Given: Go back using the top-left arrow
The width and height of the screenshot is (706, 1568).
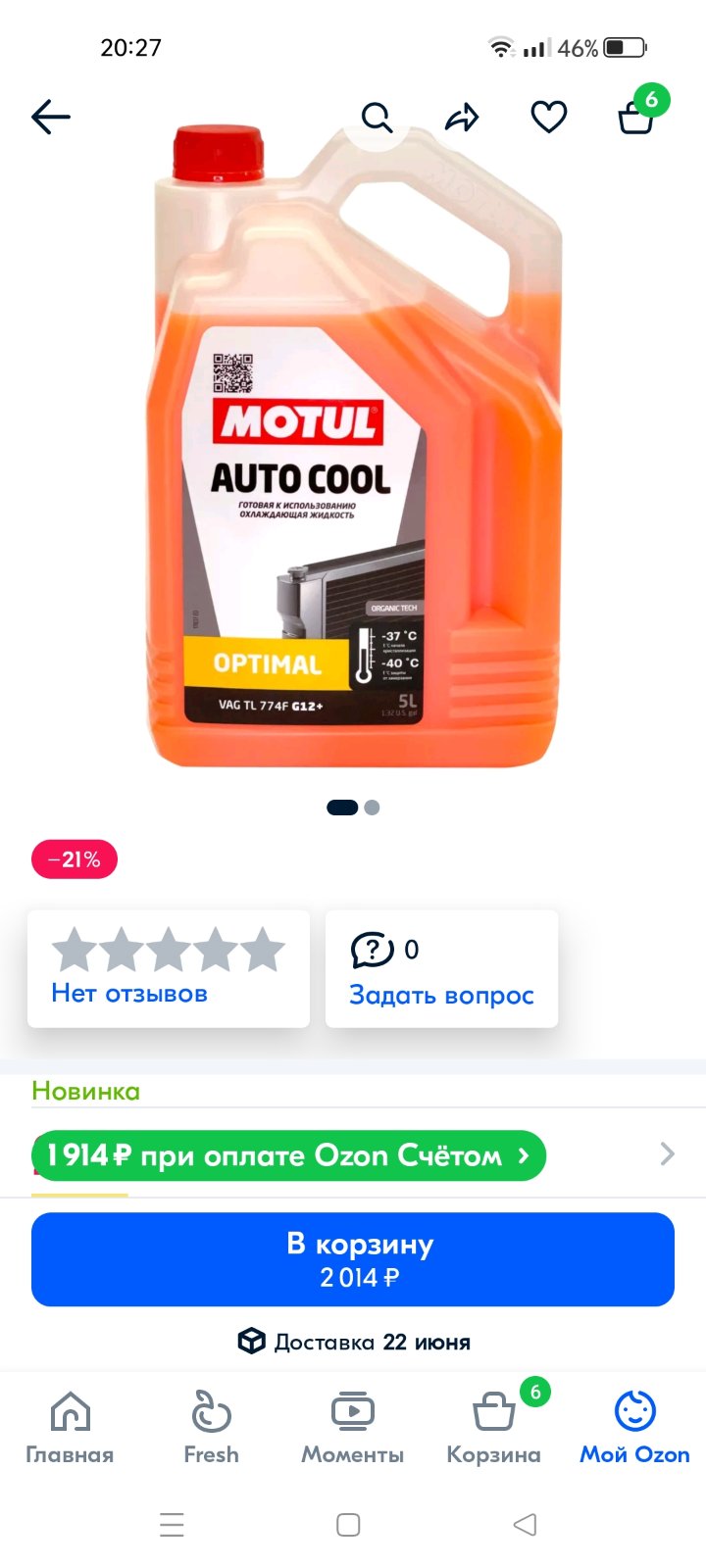Looking at the screenshot, I should click(51, 118).
